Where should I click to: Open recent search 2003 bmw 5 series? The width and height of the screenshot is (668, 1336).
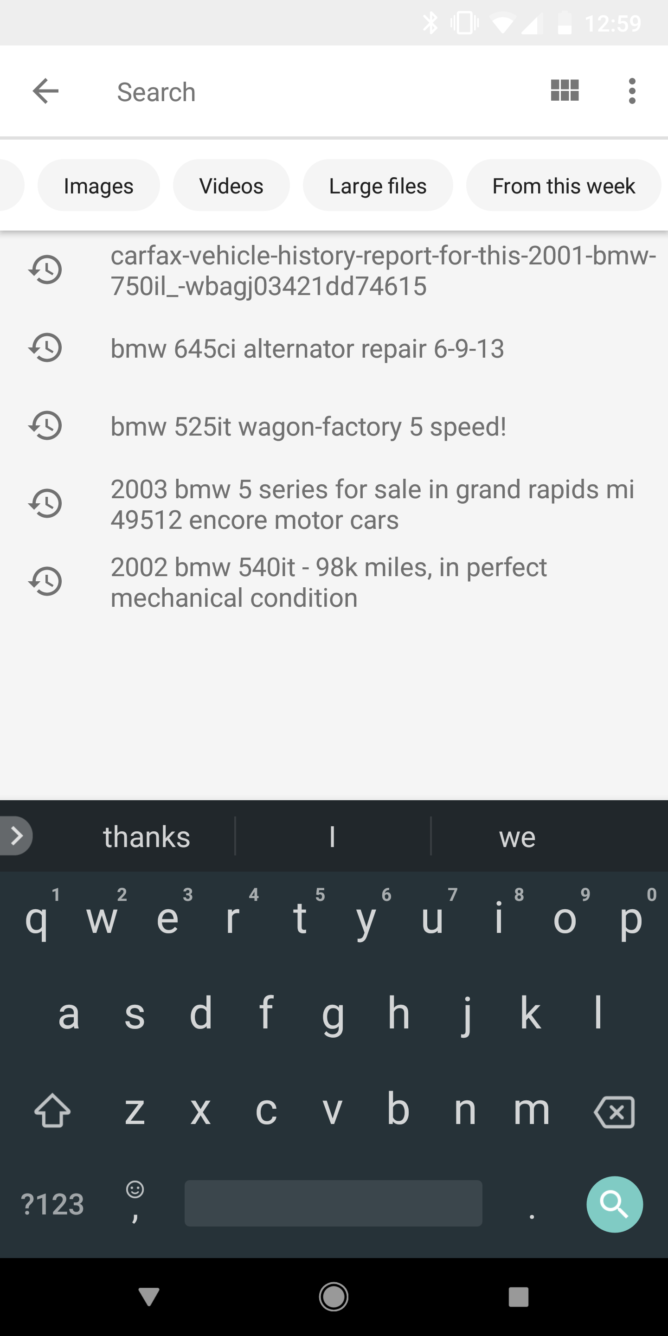pyautogui.click(x=334, y=505)
